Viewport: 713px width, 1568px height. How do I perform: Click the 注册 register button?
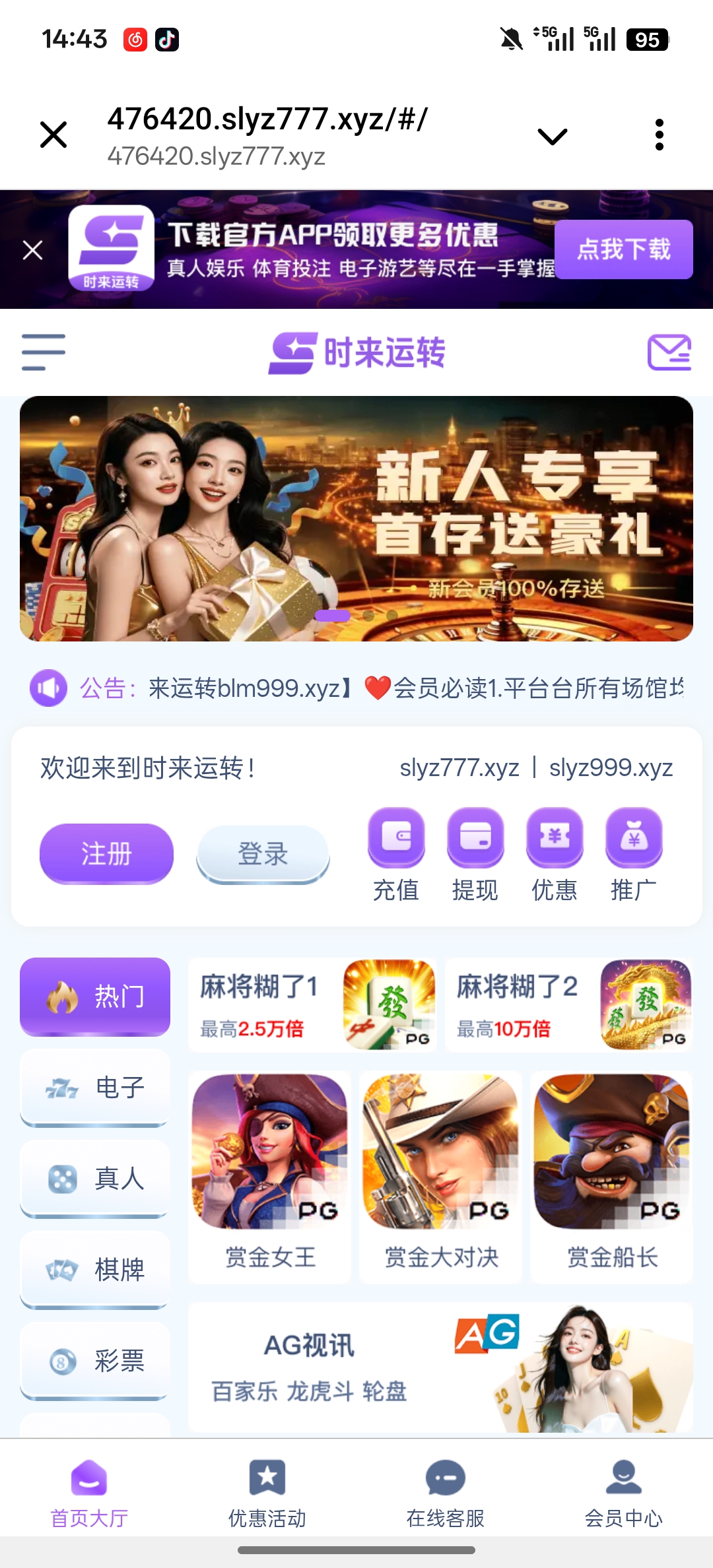106,853
